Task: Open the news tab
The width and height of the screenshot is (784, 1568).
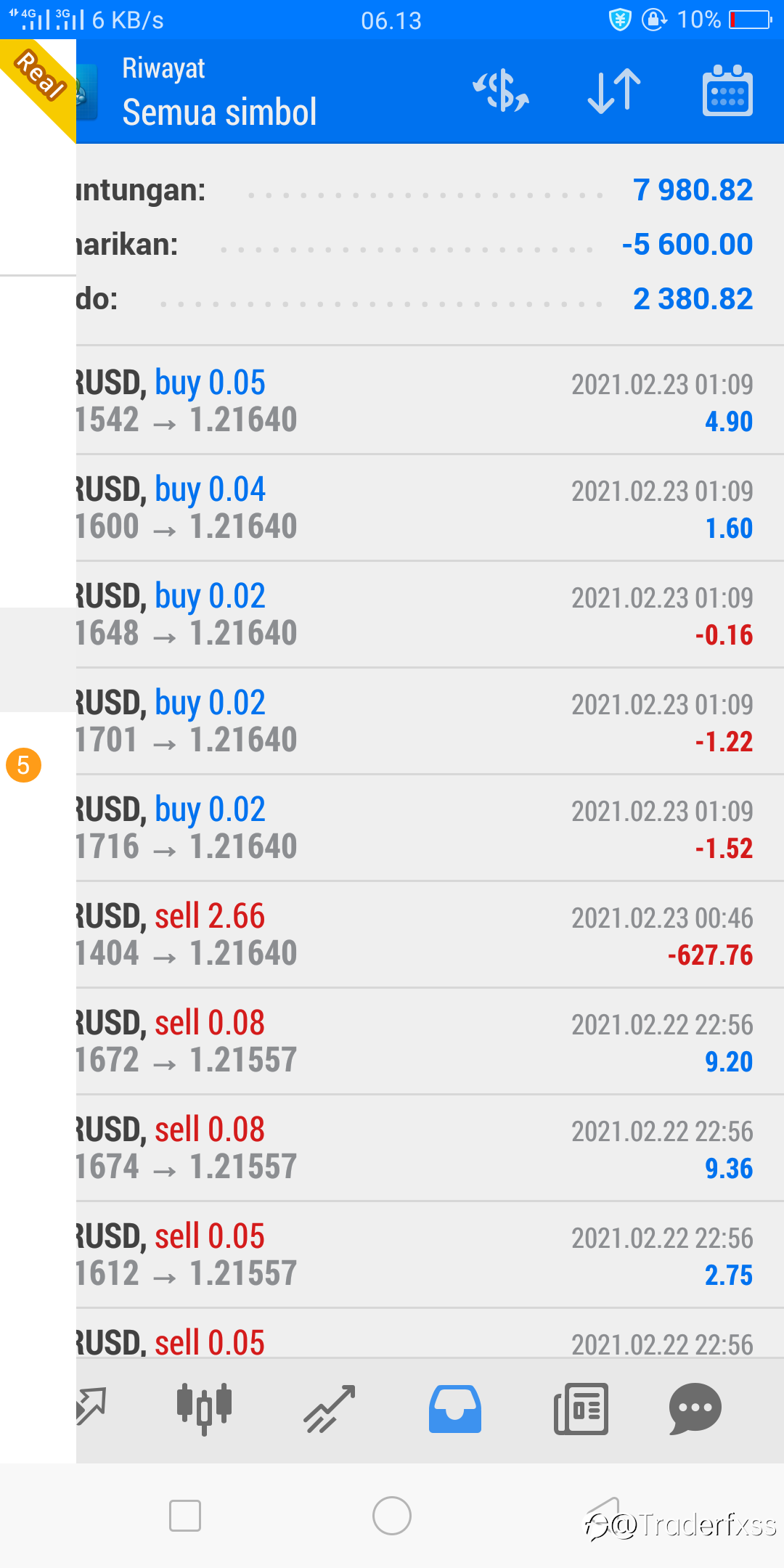Action: pyautogui.click(x=581, y=1408)
